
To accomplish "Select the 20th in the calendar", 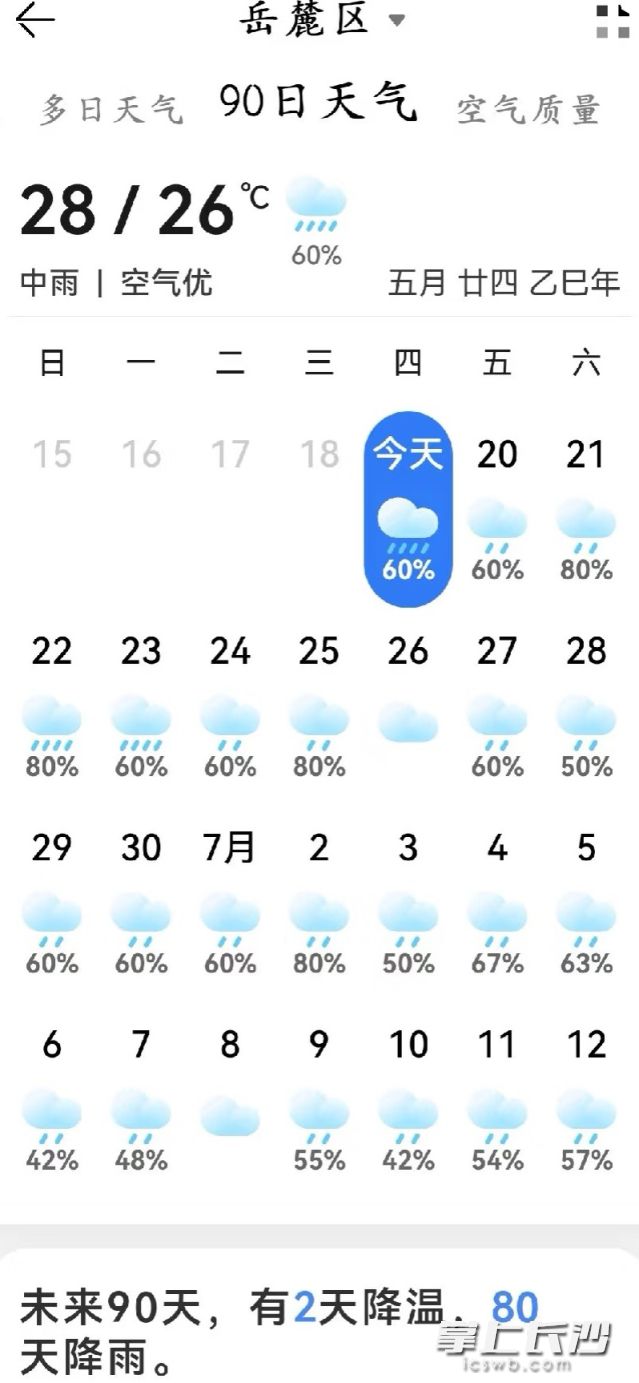I will (497, 509).
